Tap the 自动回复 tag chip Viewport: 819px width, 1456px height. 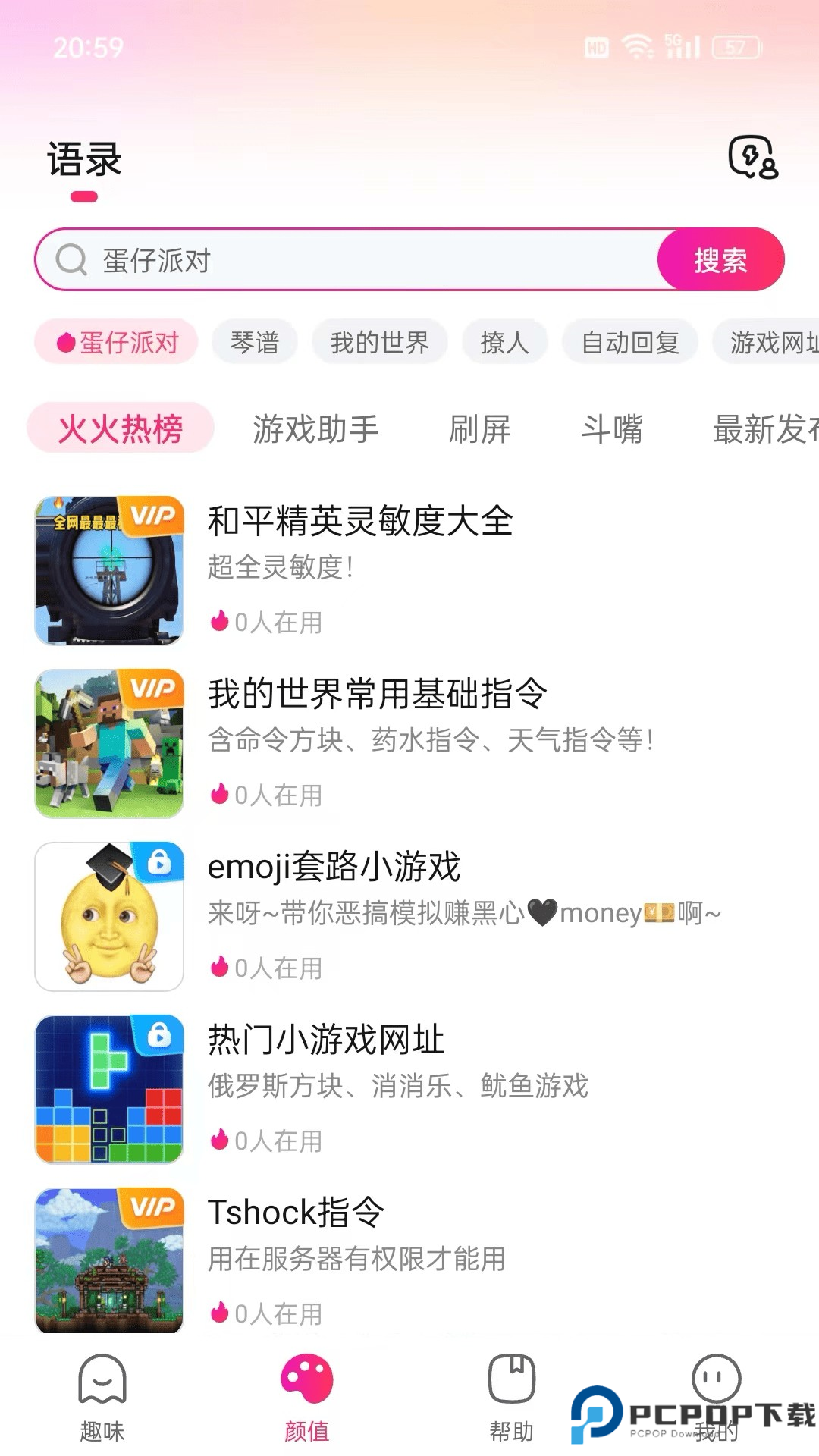pyautogui.click(x=630, y=342)
